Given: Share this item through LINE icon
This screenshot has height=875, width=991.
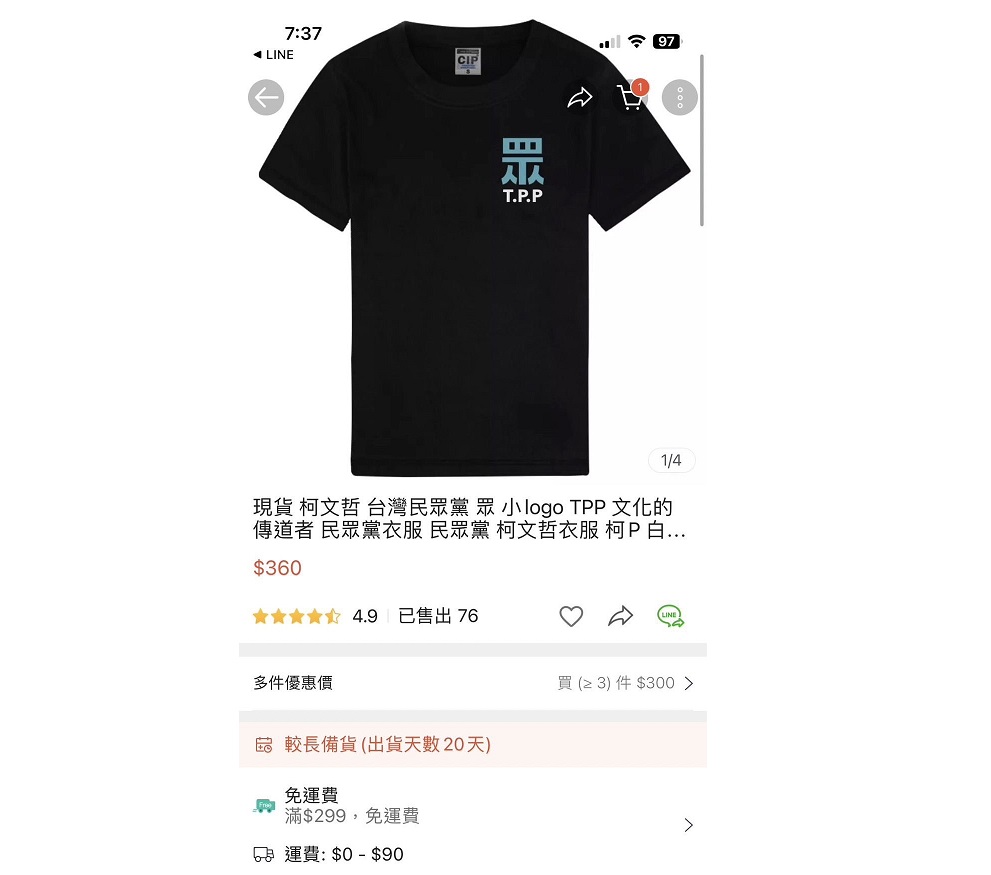Looking at the screenshot, I should 670,616.
